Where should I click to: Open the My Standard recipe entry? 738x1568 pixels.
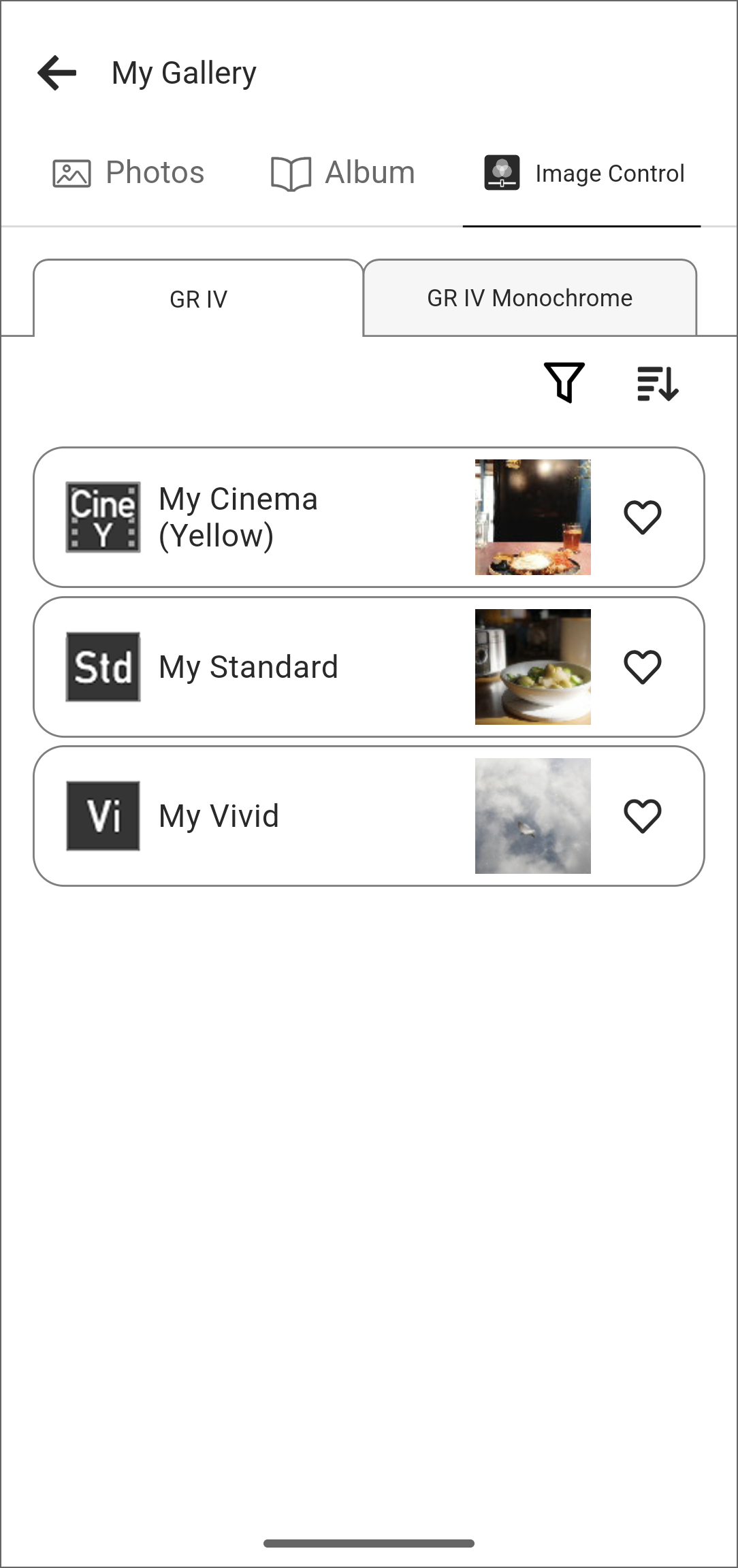point(248,666)
